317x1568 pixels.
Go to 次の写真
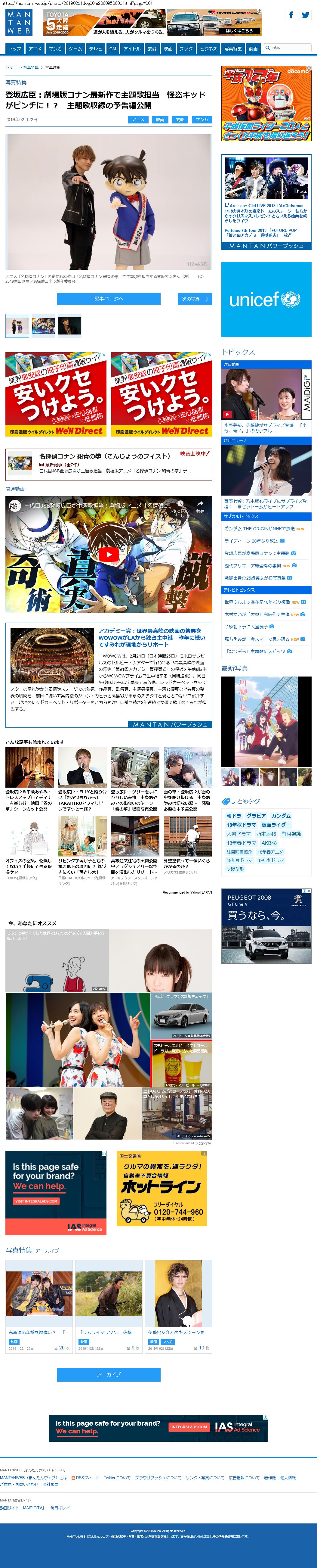click(195, 299)
